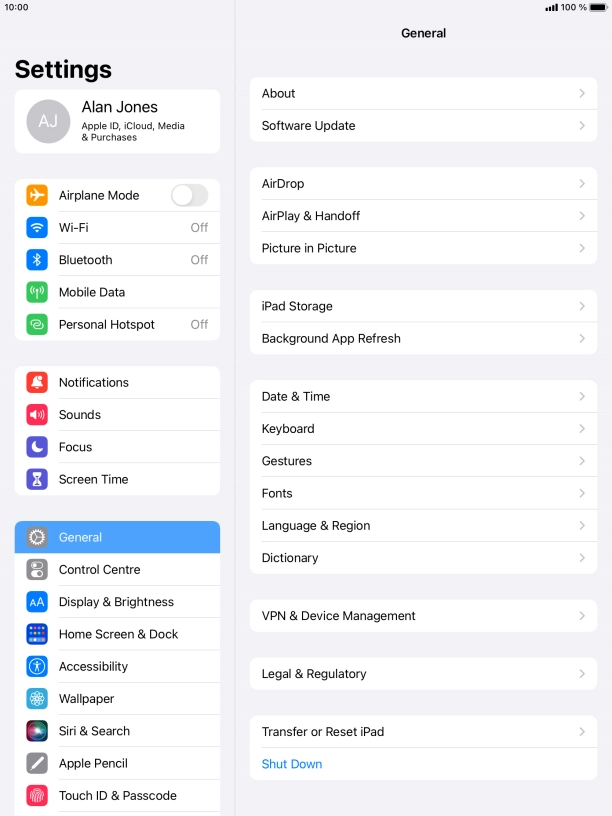Open Software Update

click(423, 126)
